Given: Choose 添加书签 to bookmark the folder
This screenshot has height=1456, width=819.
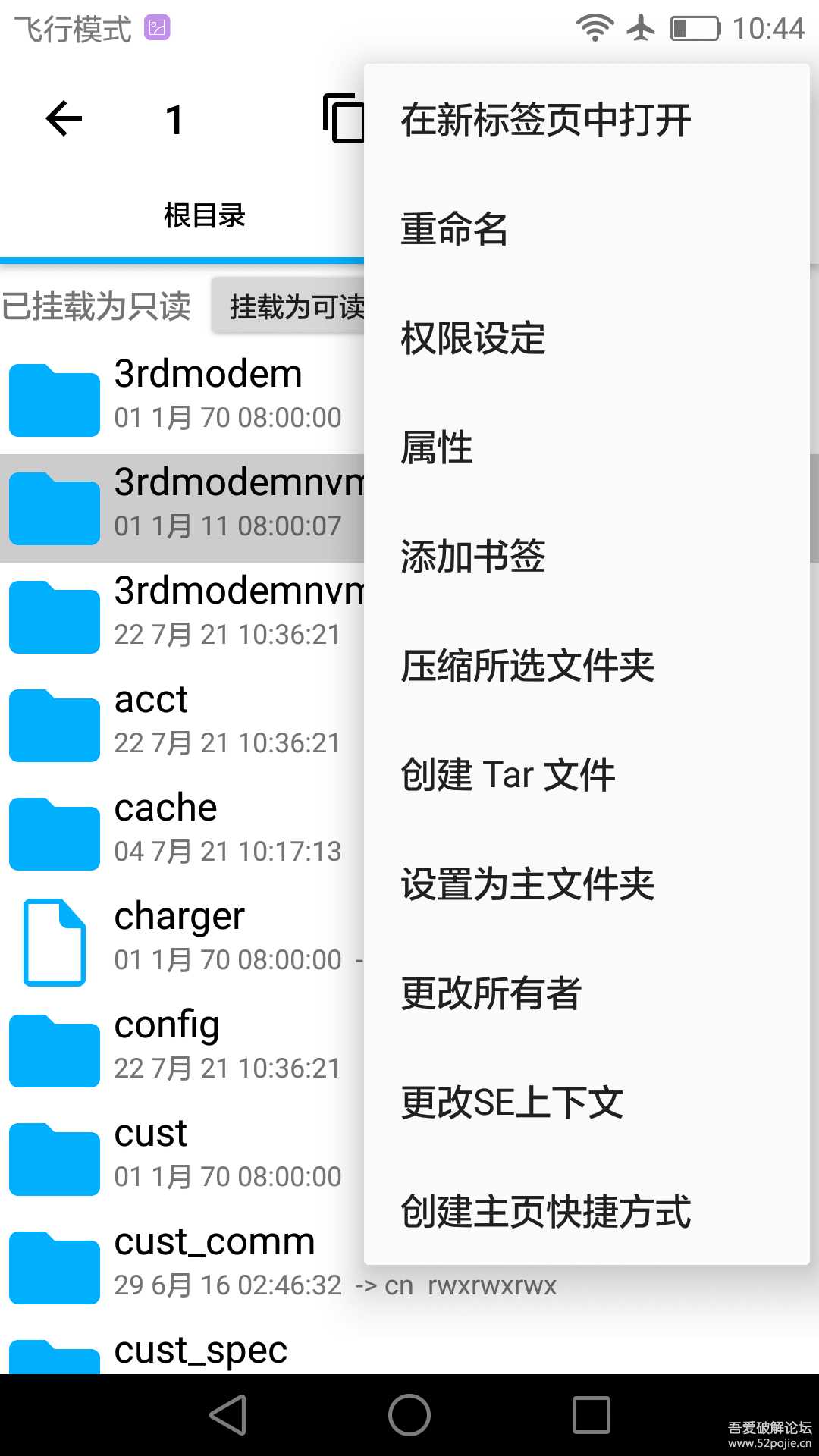Looking at the screenshot, I should coord(475,557).
